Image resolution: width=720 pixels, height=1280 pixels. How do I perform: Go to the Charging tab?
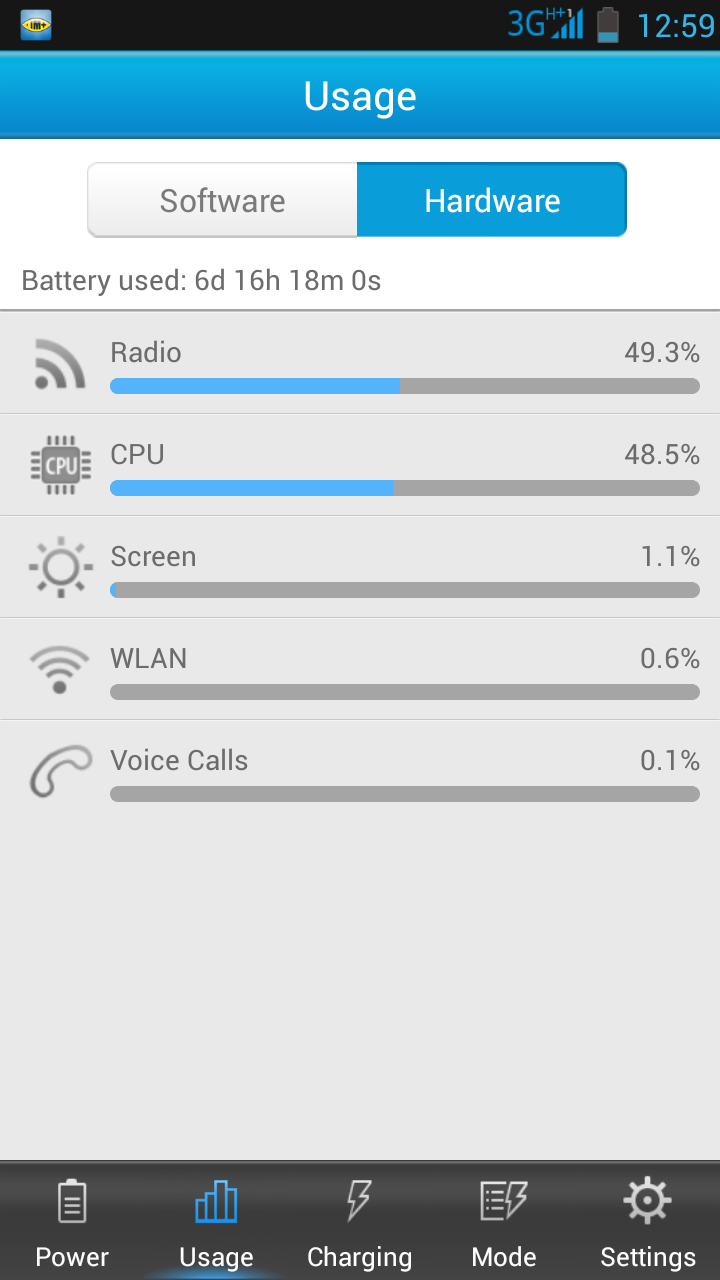(x=360, y=1222)
